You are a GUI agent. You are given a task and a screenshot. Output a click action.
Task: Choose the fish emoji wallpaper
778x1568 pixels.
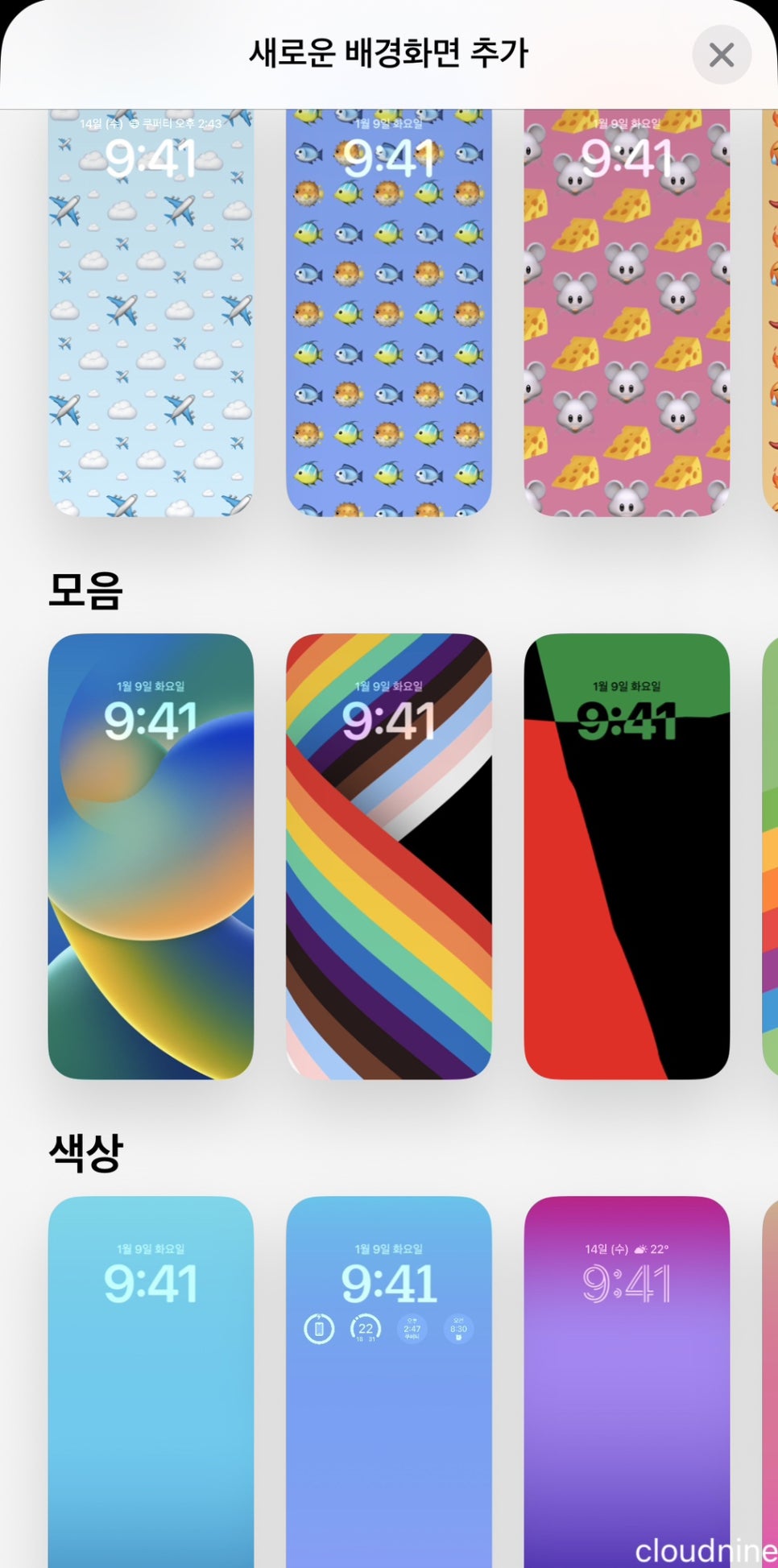[x=388, y=314]
